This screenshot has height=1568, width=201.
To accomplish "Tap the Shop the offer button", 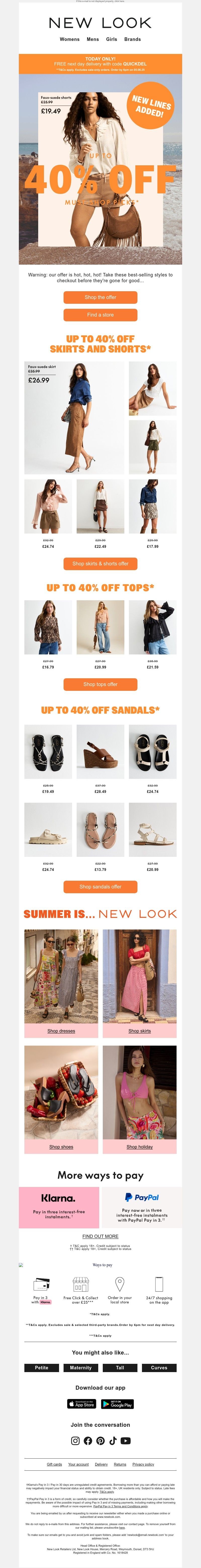I will 100,297.
